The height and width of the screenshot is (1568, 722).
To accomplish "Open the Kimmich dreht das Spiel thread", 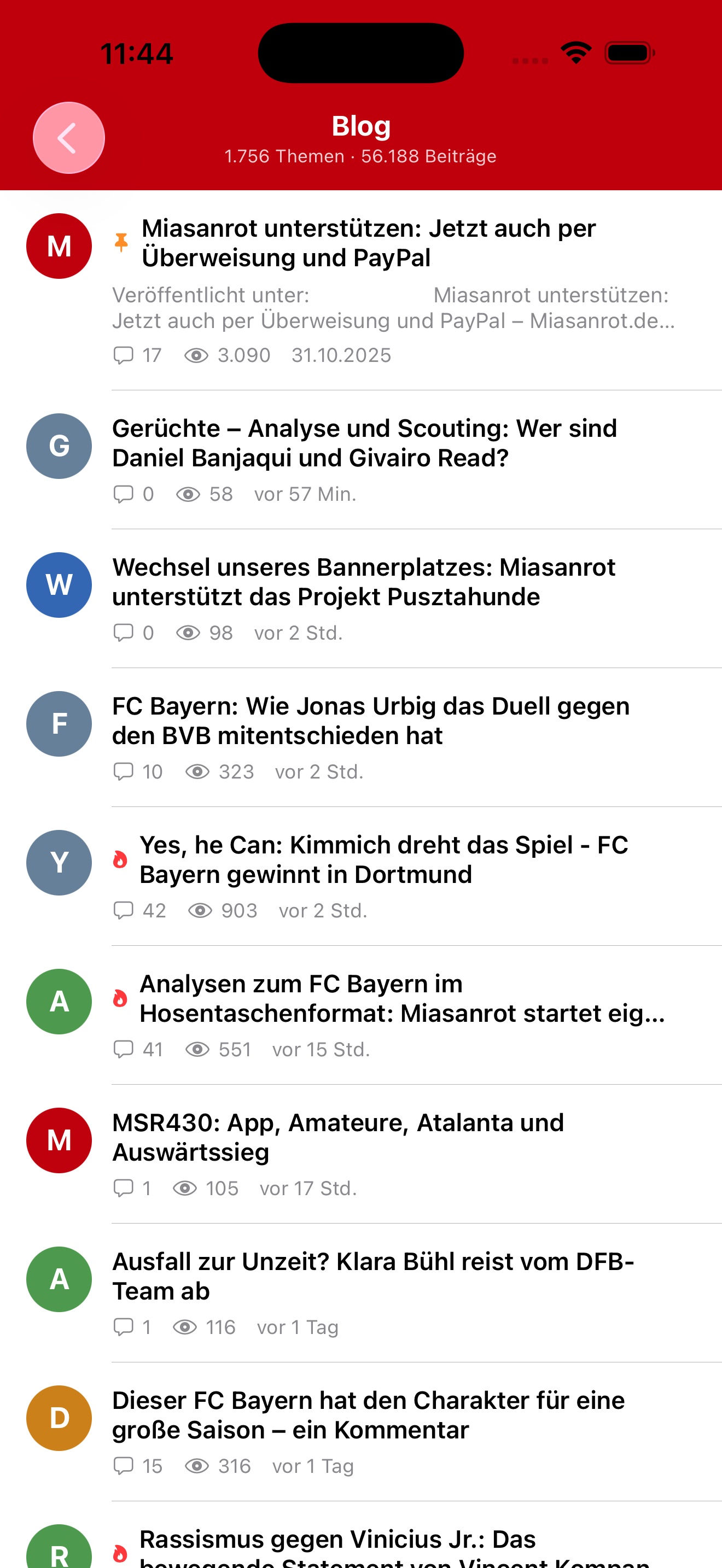I will click(383, 859).
